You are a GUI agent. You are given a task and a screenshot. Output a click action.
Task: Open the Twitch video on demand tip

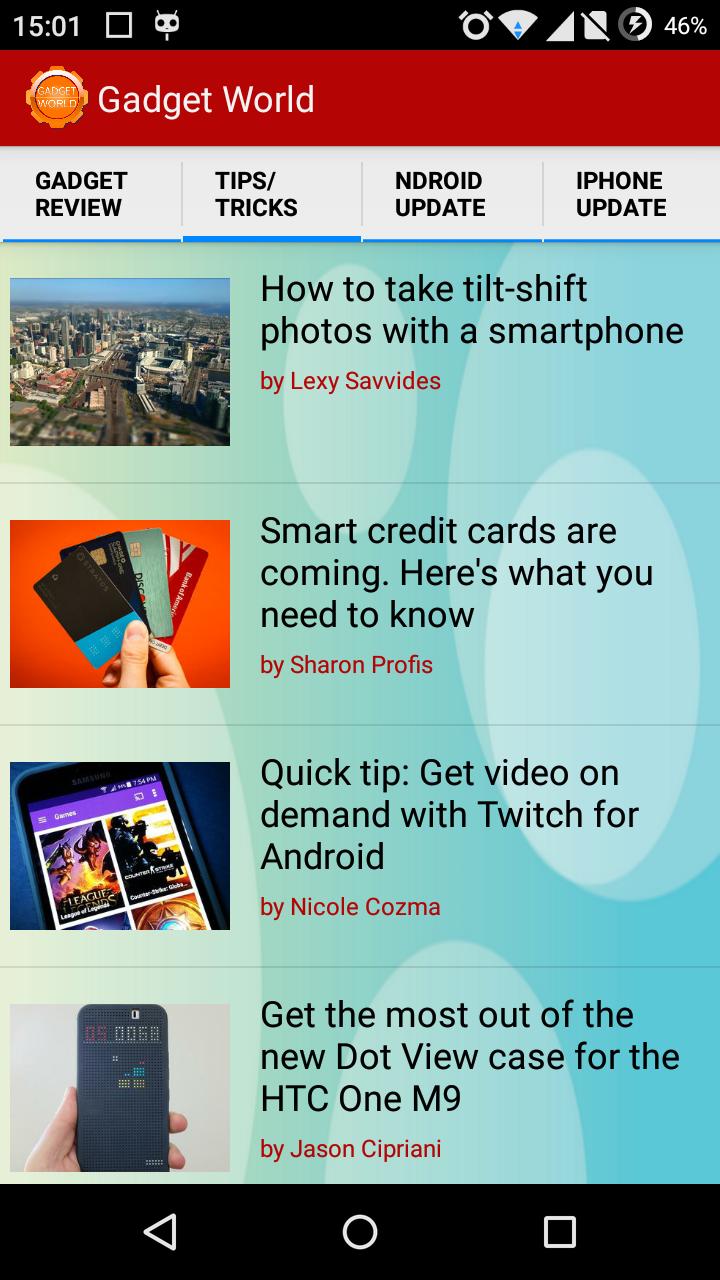click(x=449, y=814)
